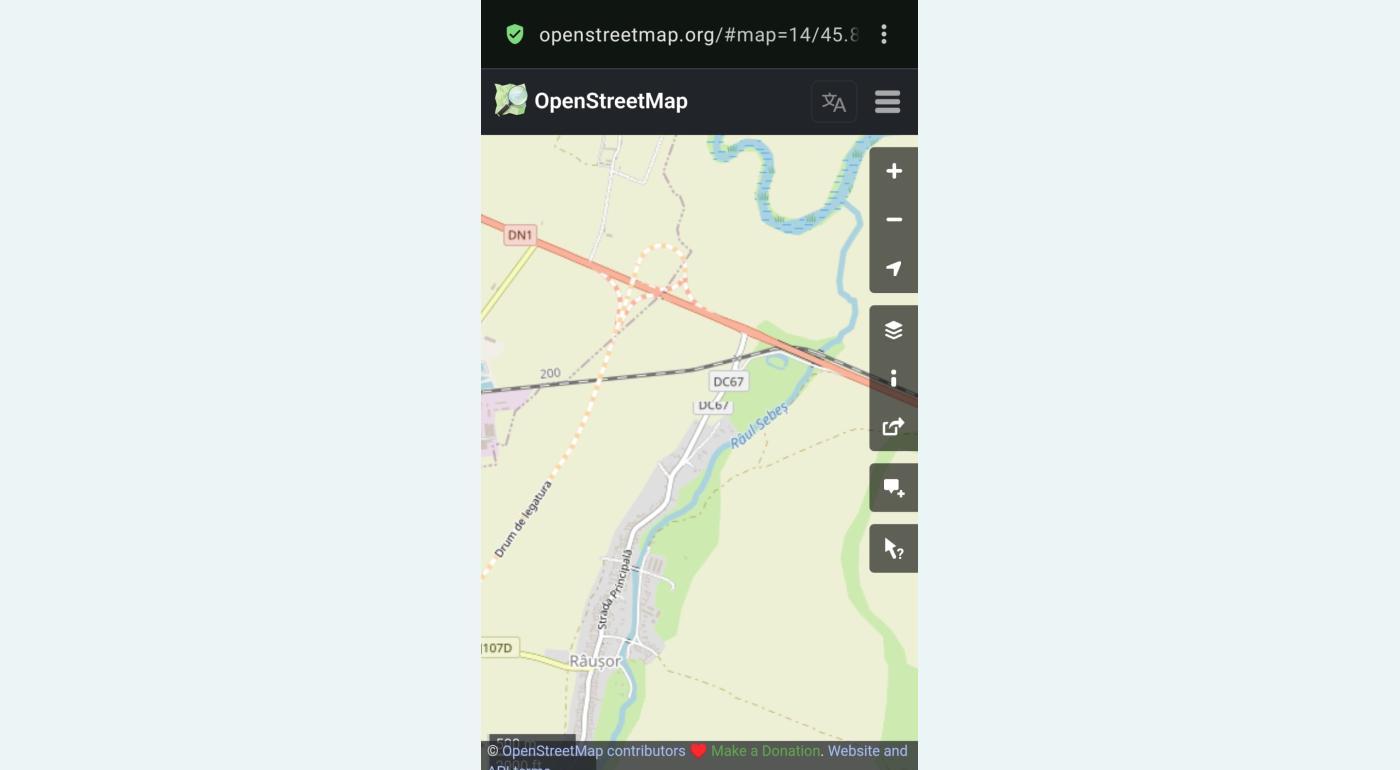
Task: Activate the query features tool
Action: click(894, 549)
